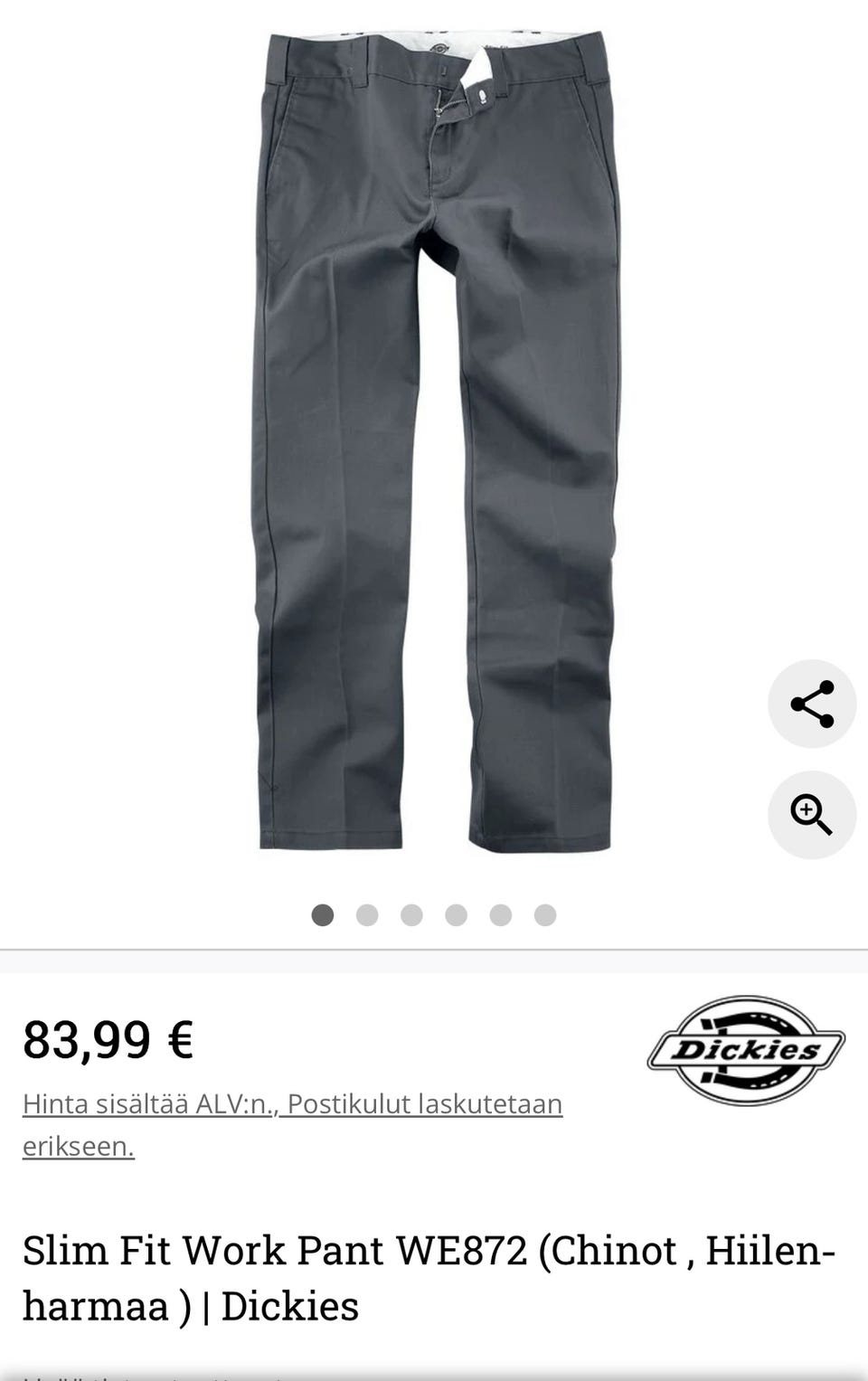Jump to the second image dot
The width and height of the screenshot is (868, 1381).
point(367,915)
